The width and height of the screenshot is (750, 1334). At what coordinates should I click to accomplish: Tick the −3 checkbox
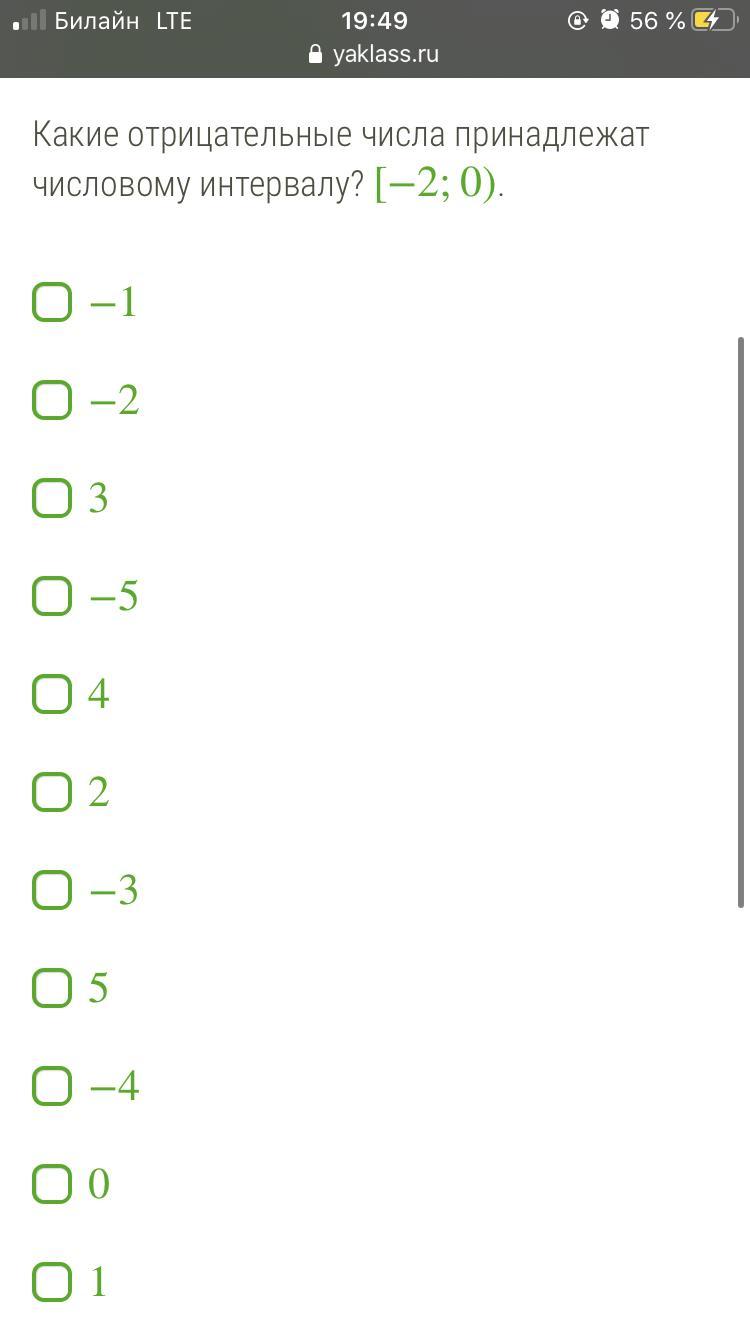tap(52, 890)
